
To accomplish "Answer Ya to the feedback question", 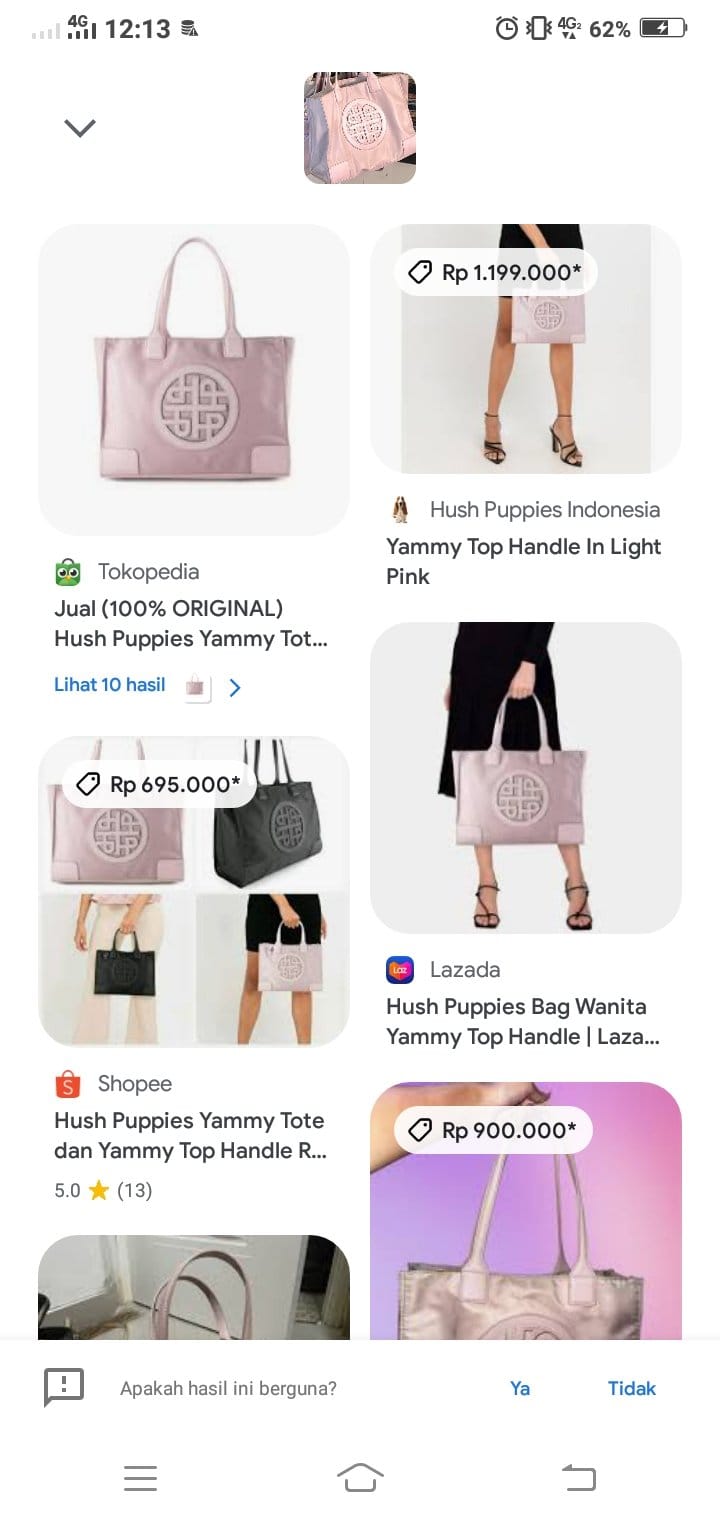I will click(520, 1388).
